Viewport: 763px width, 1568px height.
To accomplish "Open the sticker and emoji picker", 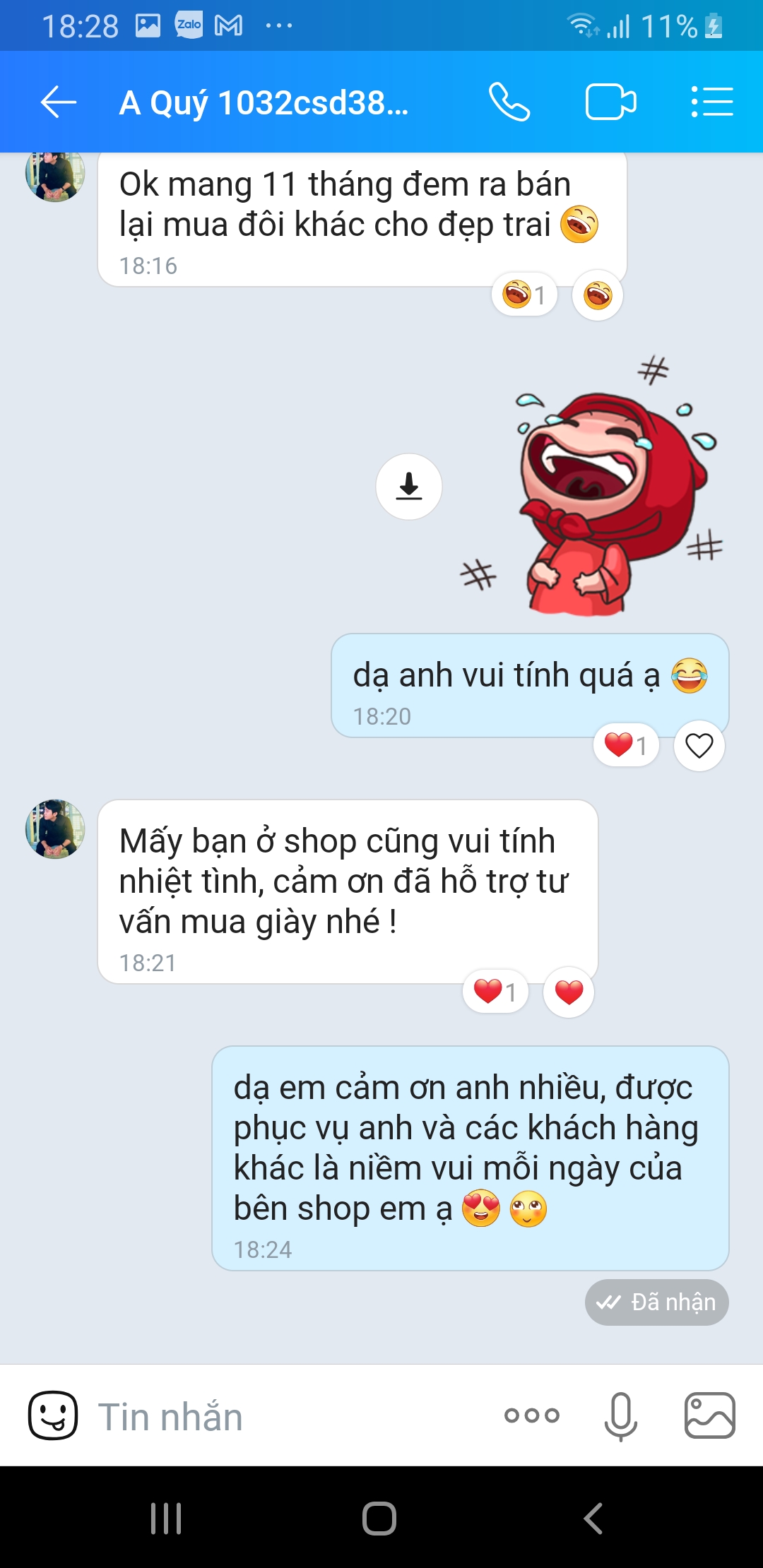I will click(x=53, y=1415).
